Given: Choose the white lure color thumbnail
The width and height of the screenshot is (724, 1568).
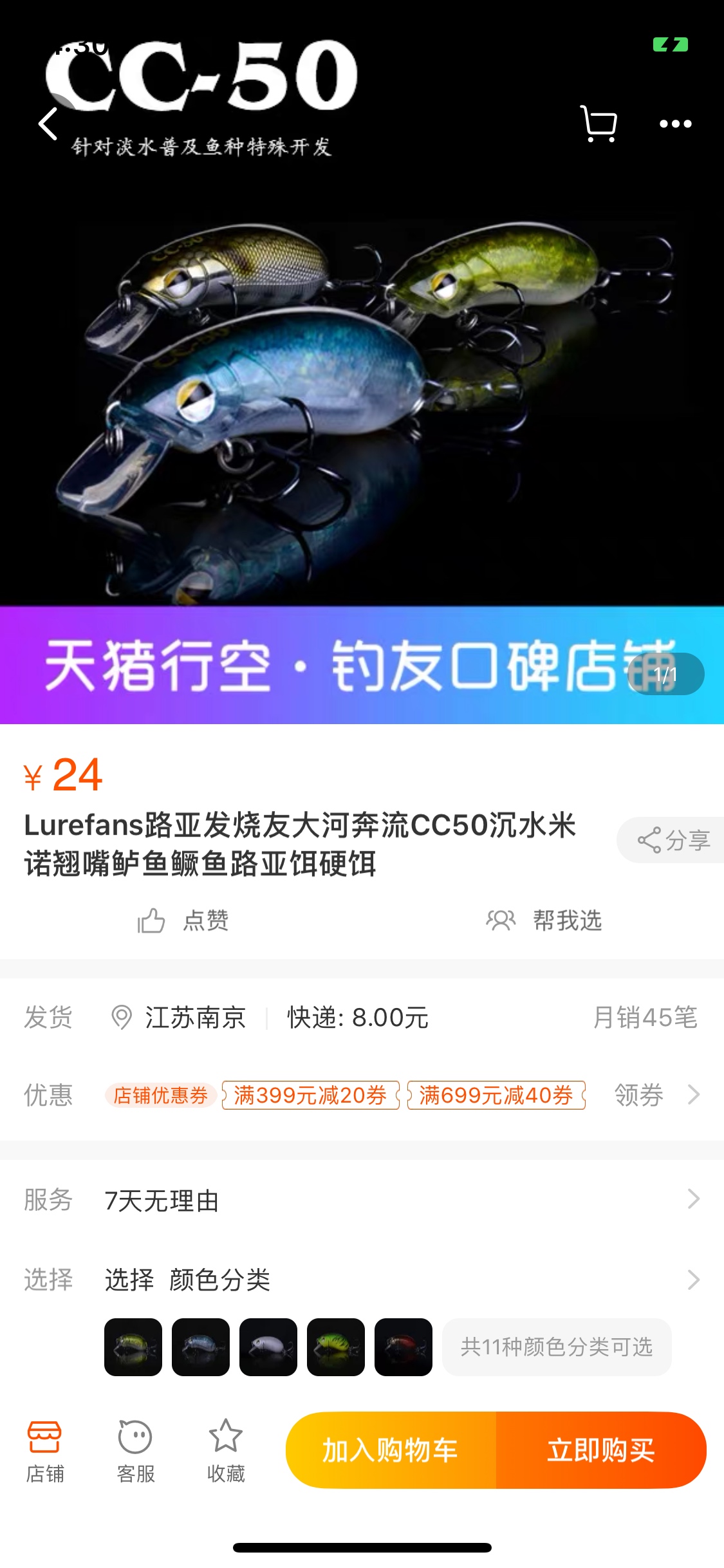Looking at the screenshot, I should click(268, 1347).
